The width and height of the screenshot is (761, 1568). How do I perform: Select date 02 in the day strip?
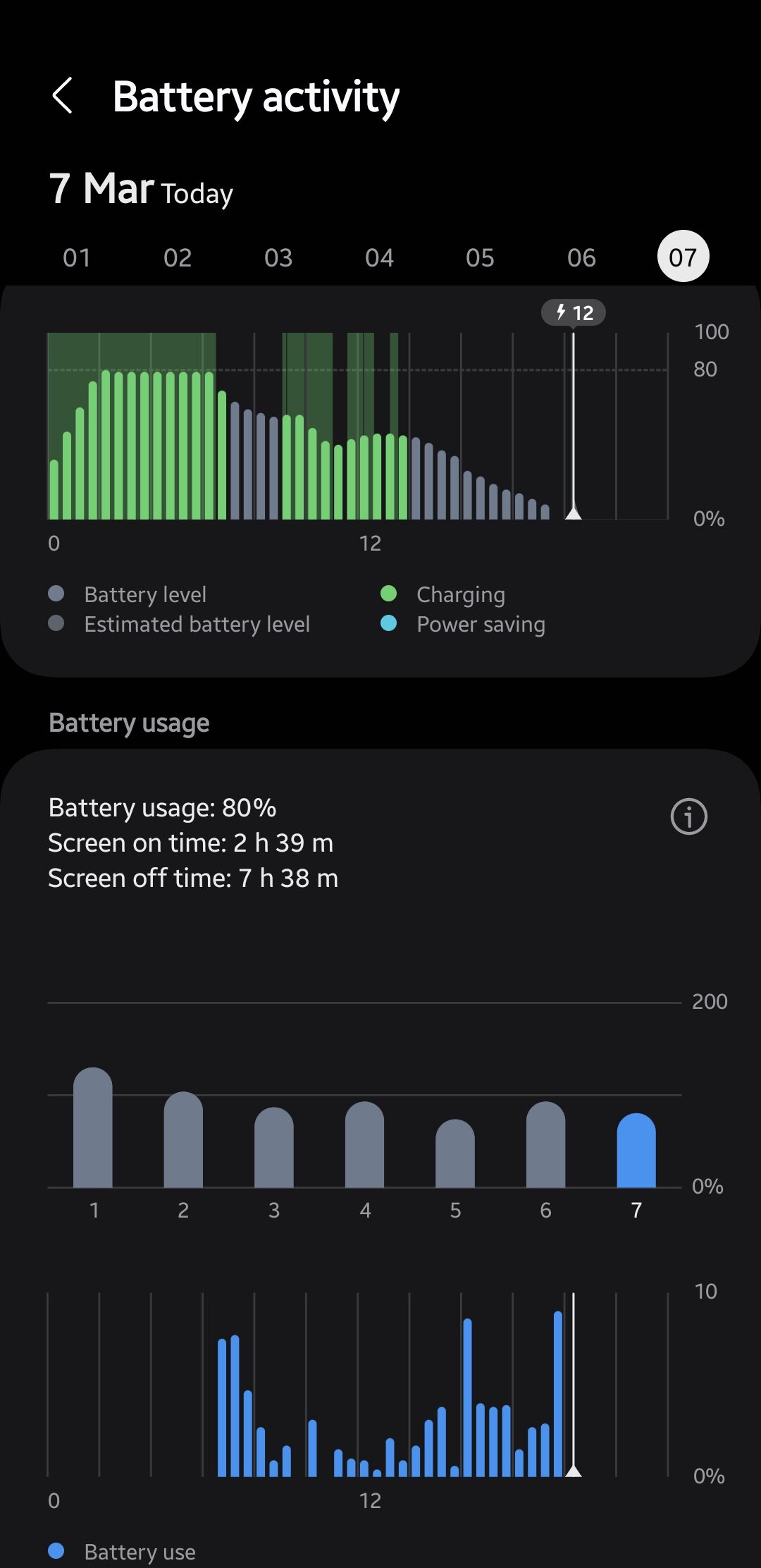click(x=178, y=257)
